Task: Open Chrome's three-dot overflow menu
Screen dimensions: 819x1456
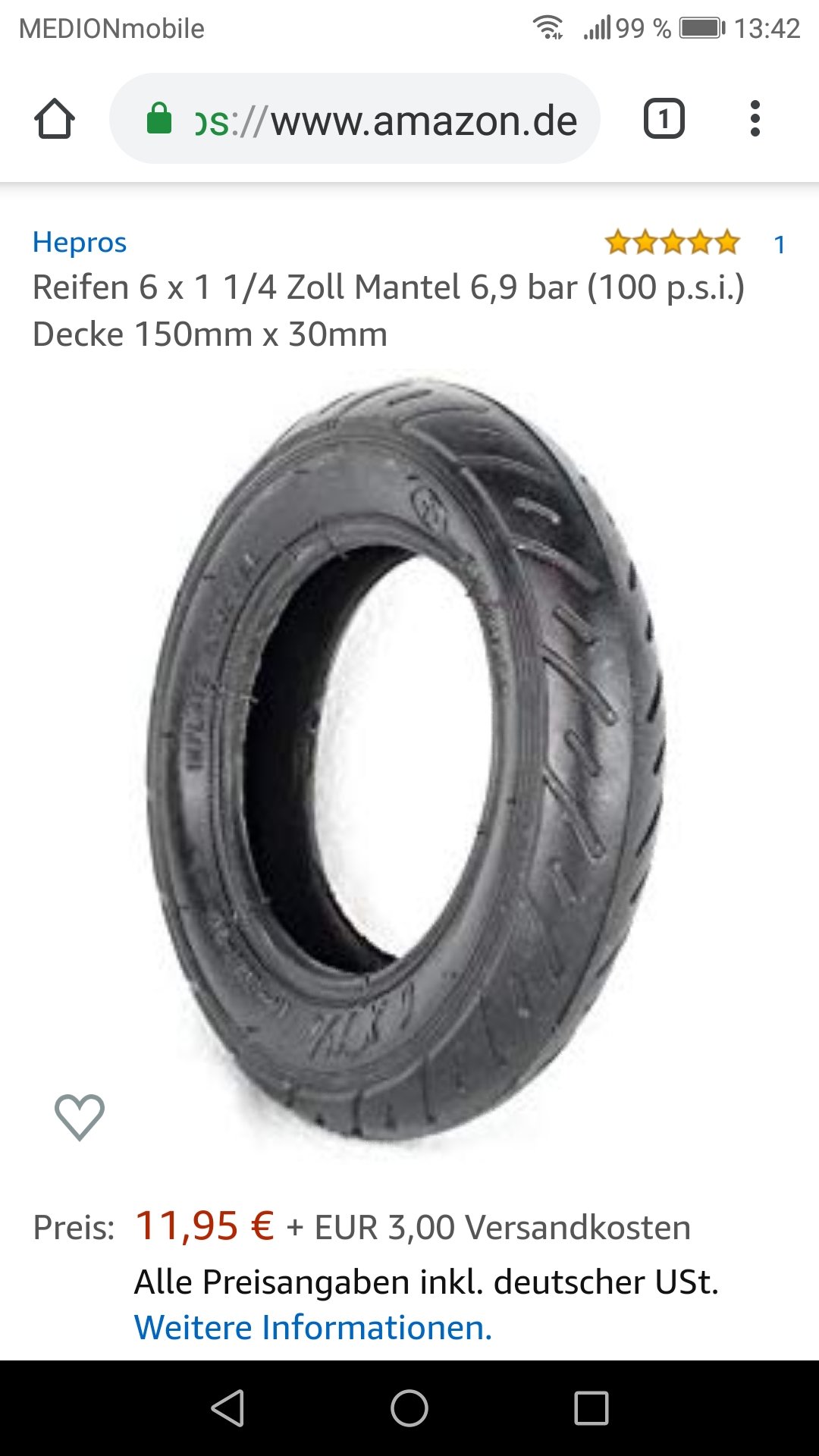Action: click(x=755, y=119)
